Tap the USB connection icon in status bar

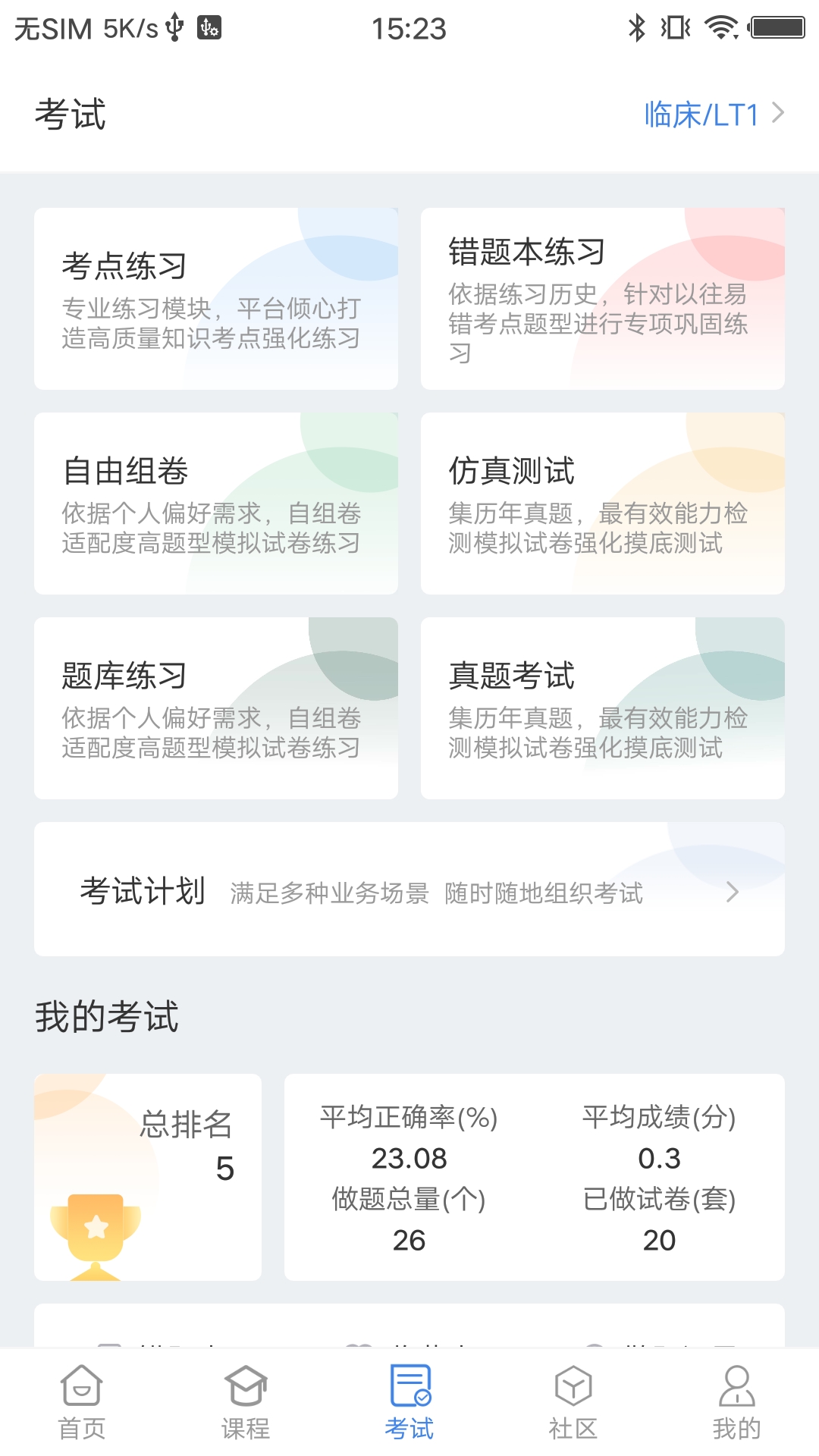(x=176, y=27)
